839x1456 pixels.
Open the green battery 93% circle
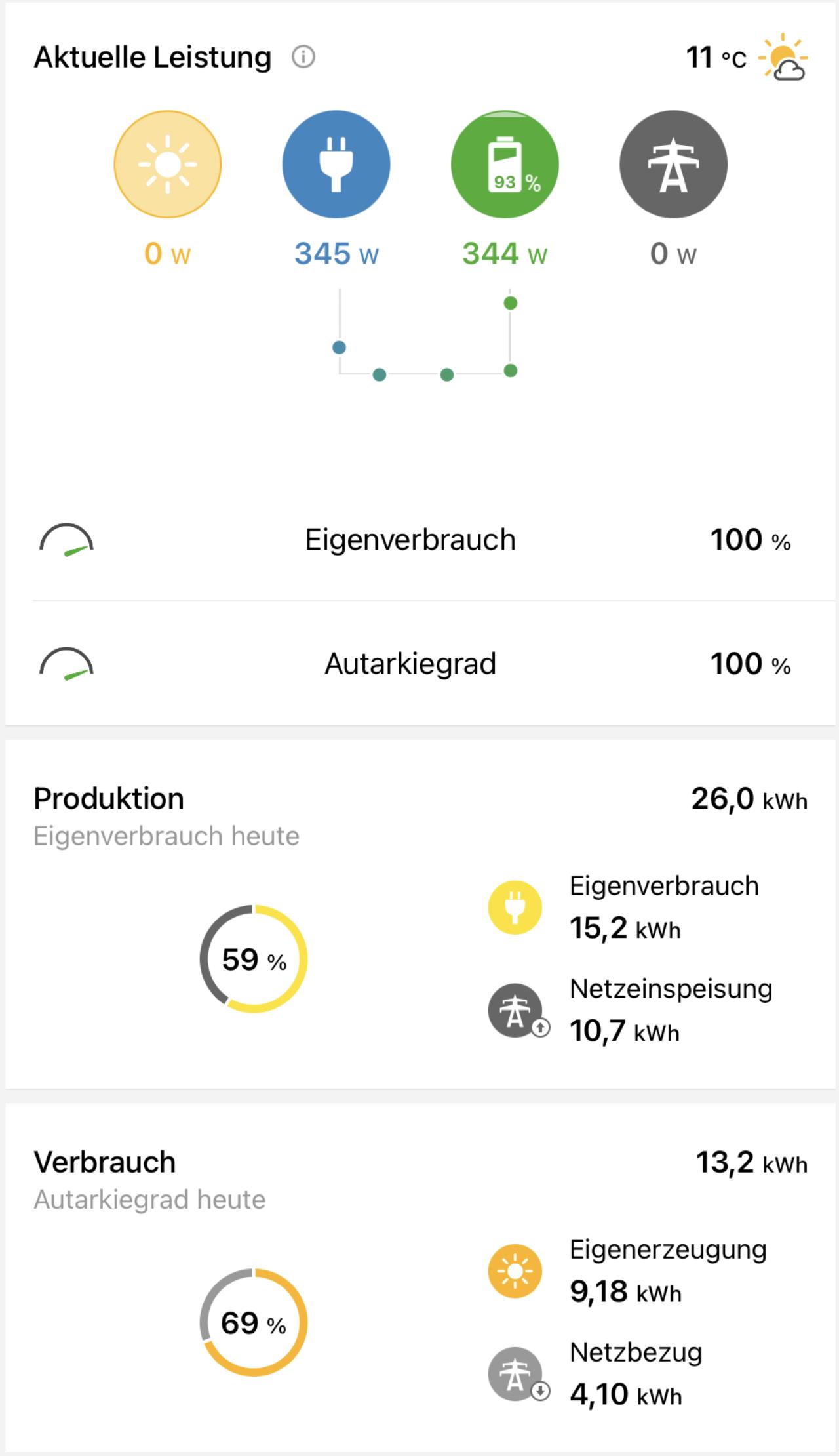click(505, 164)
